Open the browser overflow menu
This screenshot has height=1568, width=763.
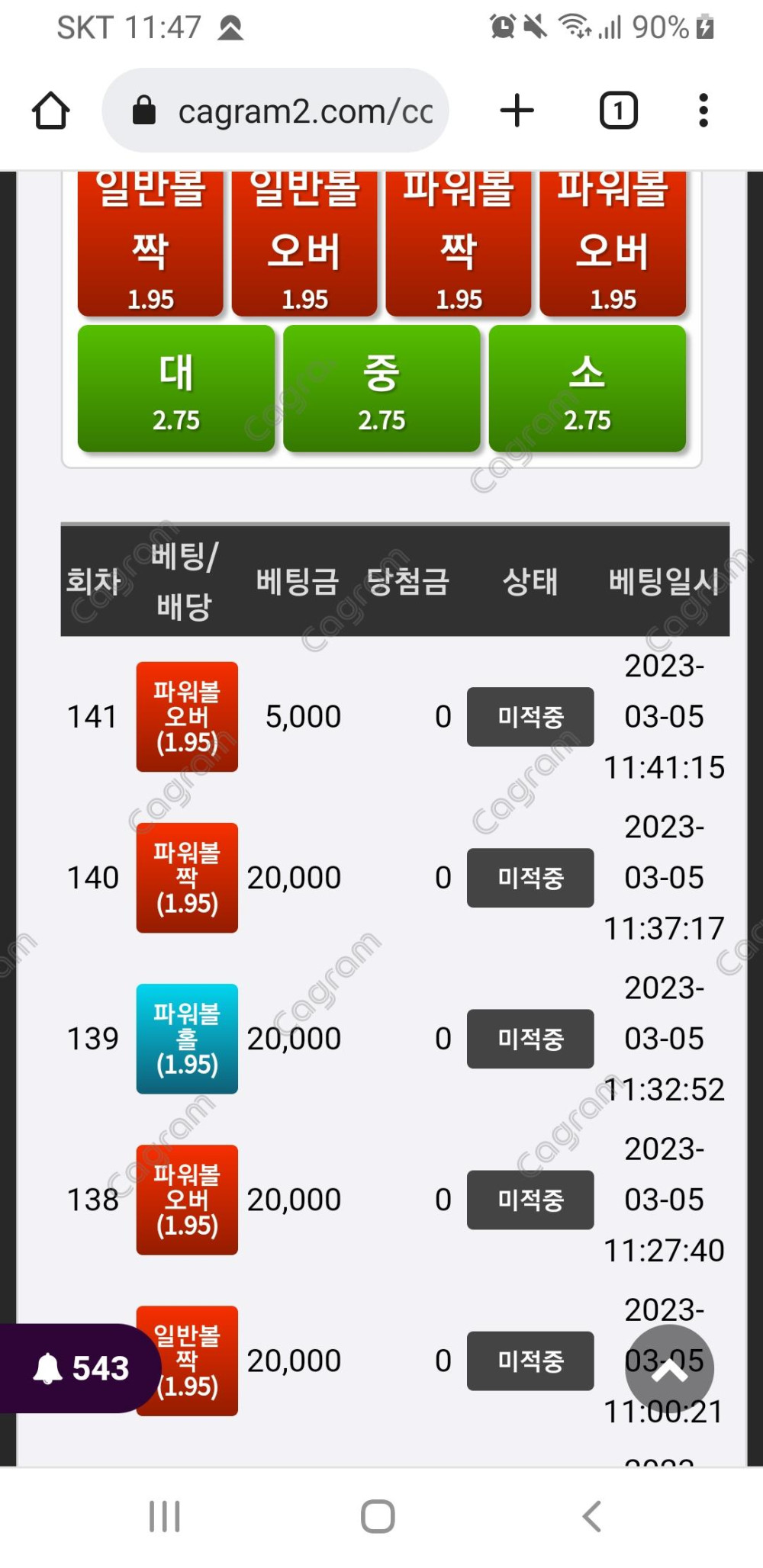tap(703, 111)
